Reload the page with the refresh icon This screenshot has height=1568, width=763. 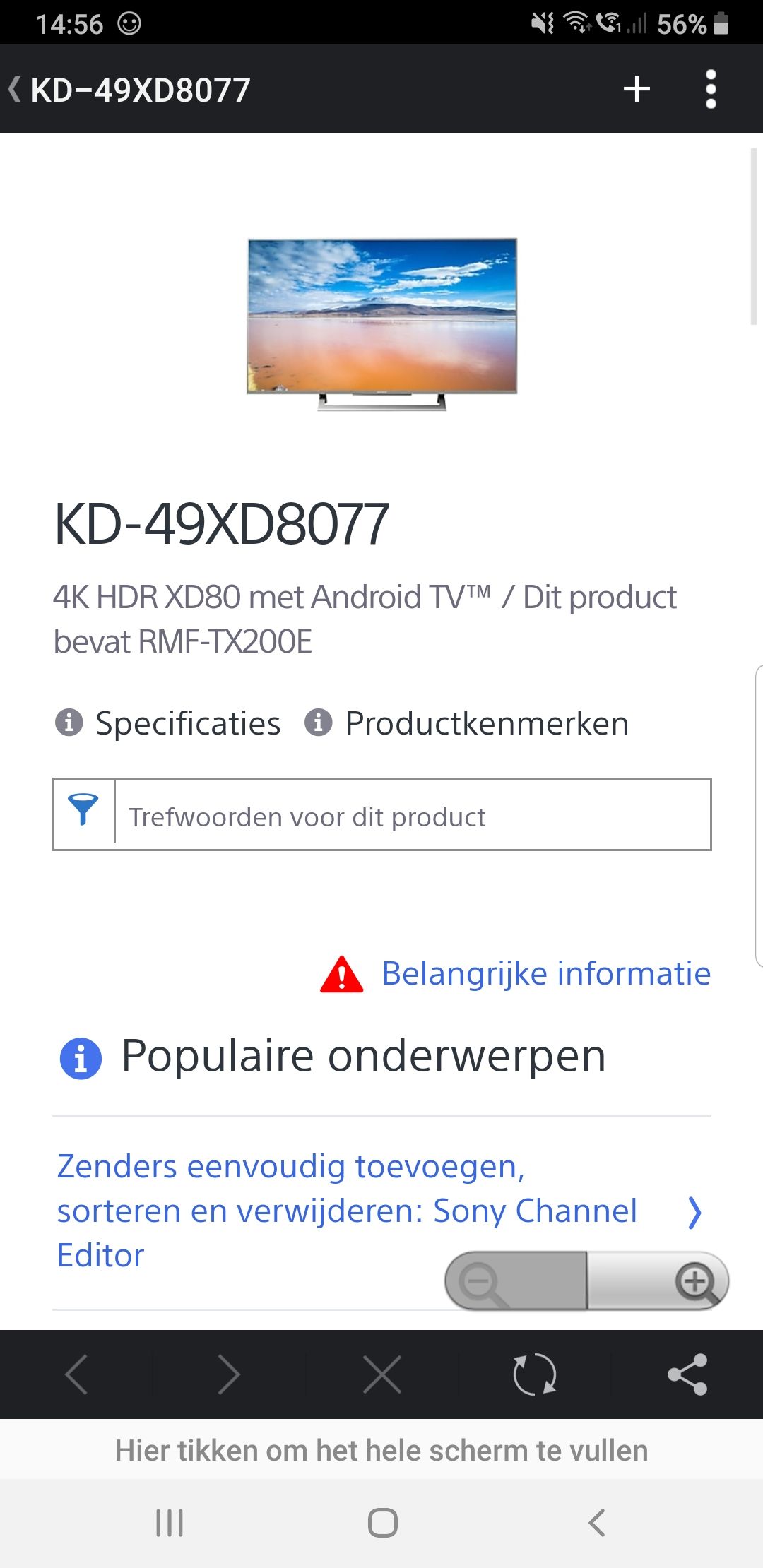tap(535, 1375)
